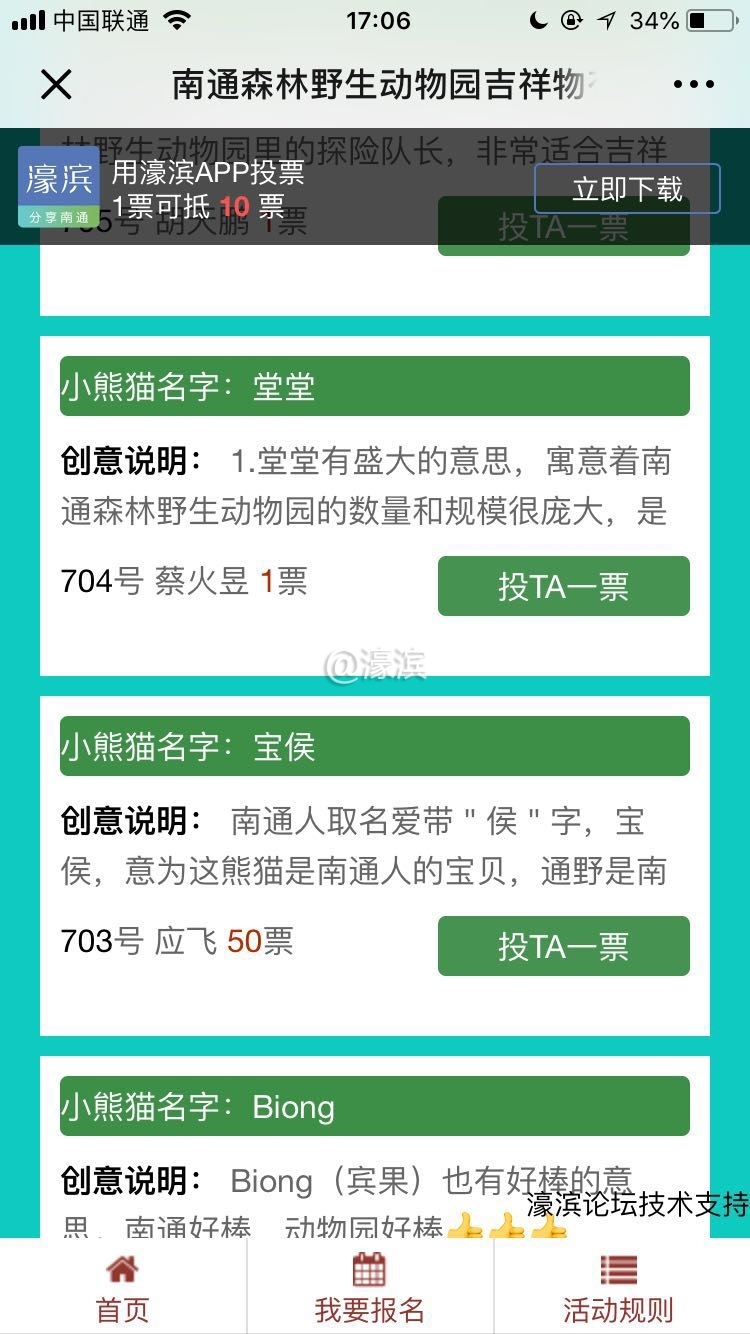Tap 立即下载 to download the app
Image resolution: width=750 pixels, height=1334 pixels.
(626, 188)
